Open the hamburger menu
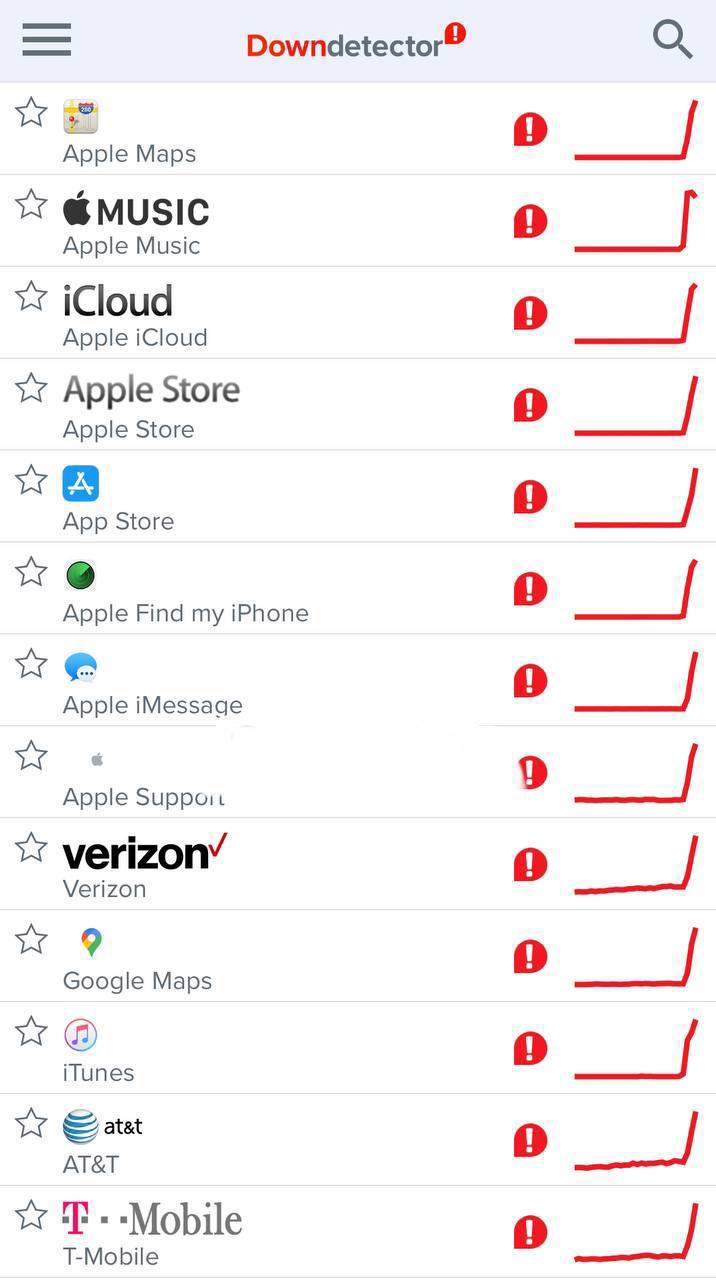The height and width of the screenshot is (1280, 716). click(46, 40)
